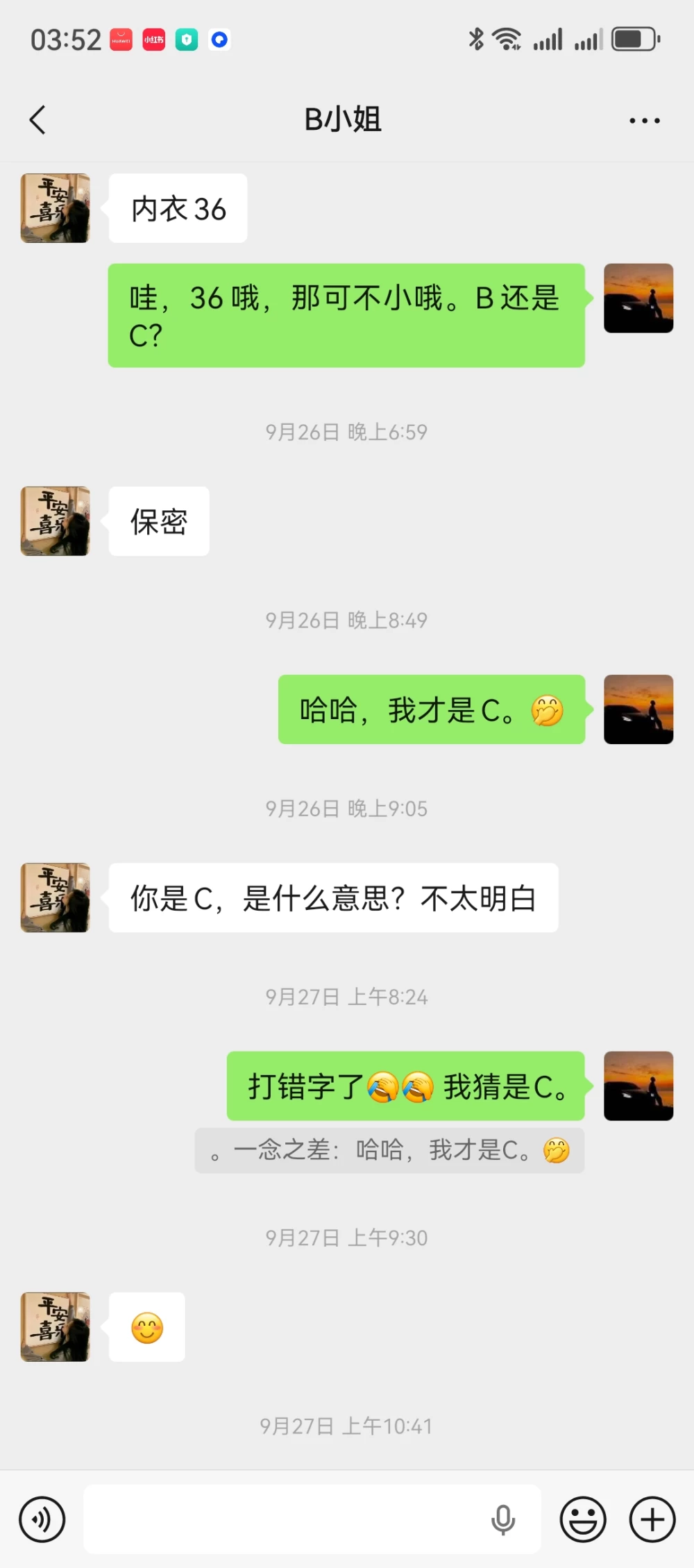Viewport: 694px width, 1568px height.
Task: Open the plus attachments menu
Action: click(652, 1519)
